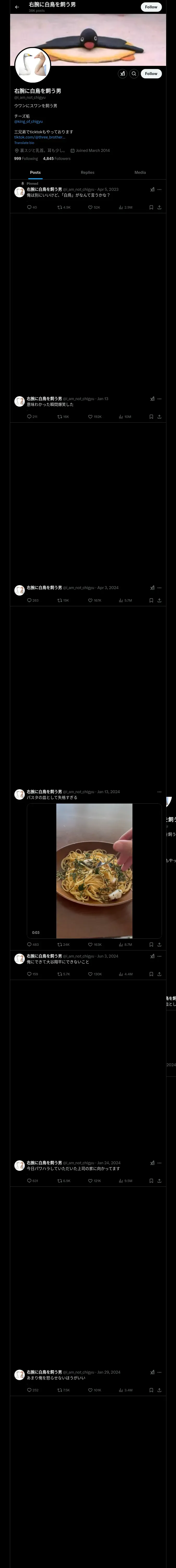View the 999 Following list

pos(26,158)
